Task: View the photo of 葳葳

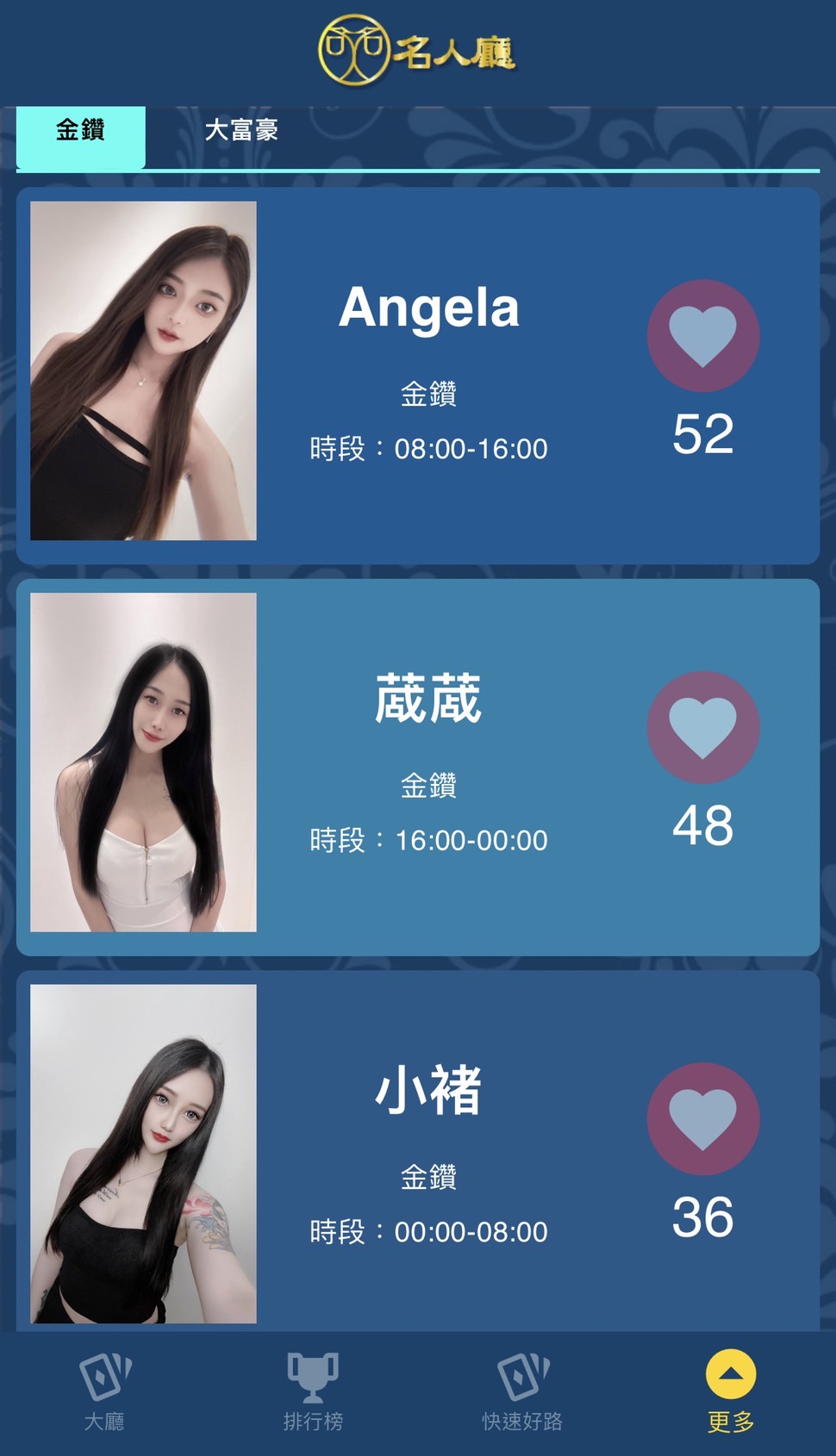Action: [143, 762]
